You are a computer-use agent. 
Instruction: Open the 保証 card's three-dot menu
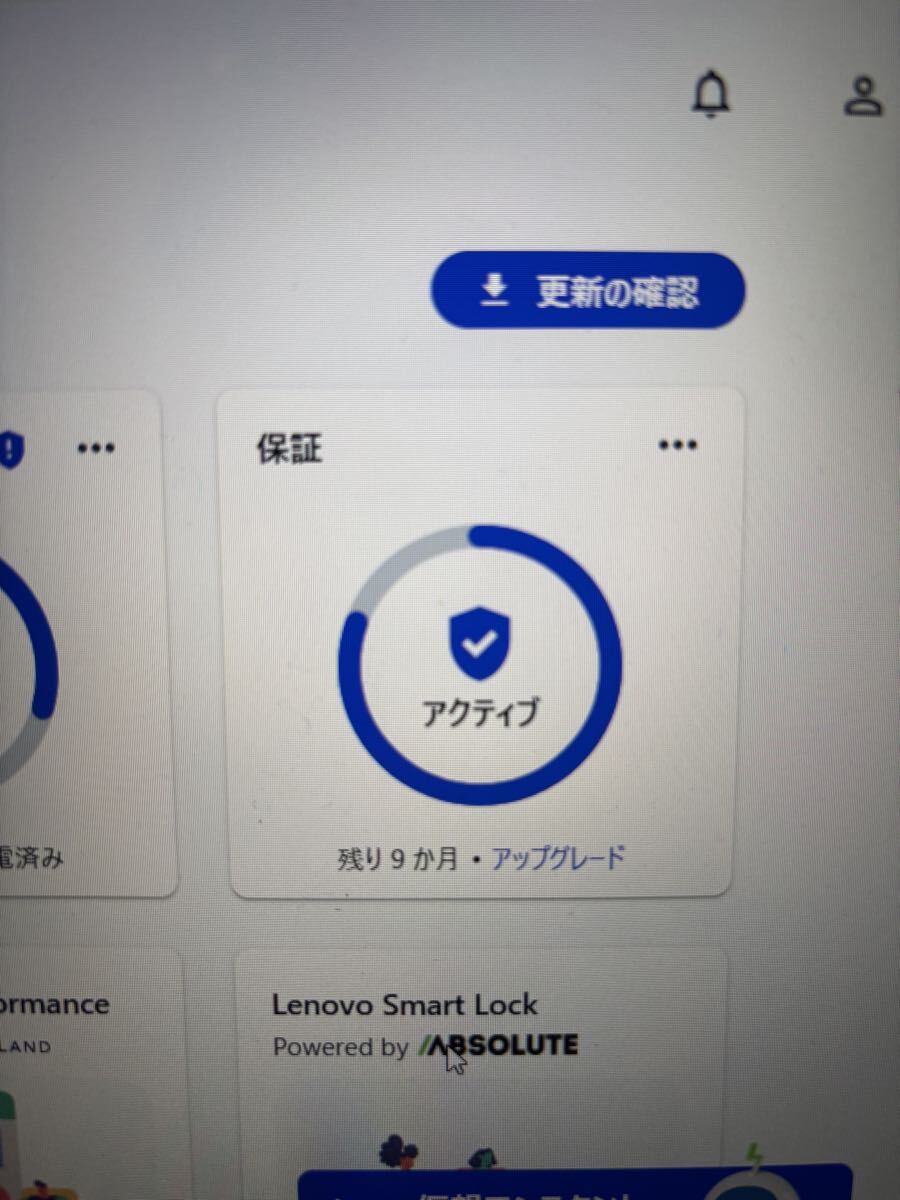pyautogui.click(x=678, y=445)
